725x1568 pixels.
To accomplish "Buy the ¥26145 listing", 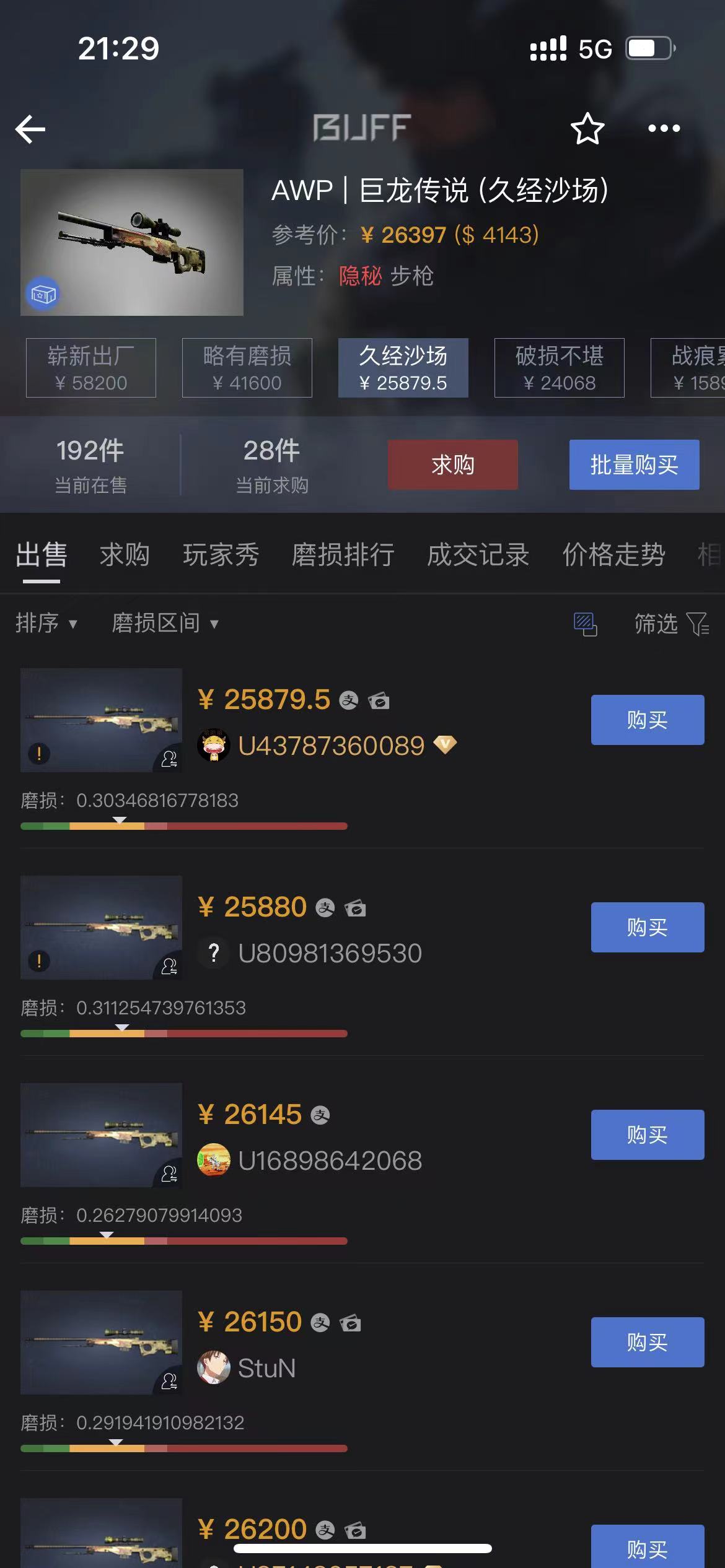I will 647,1135.
